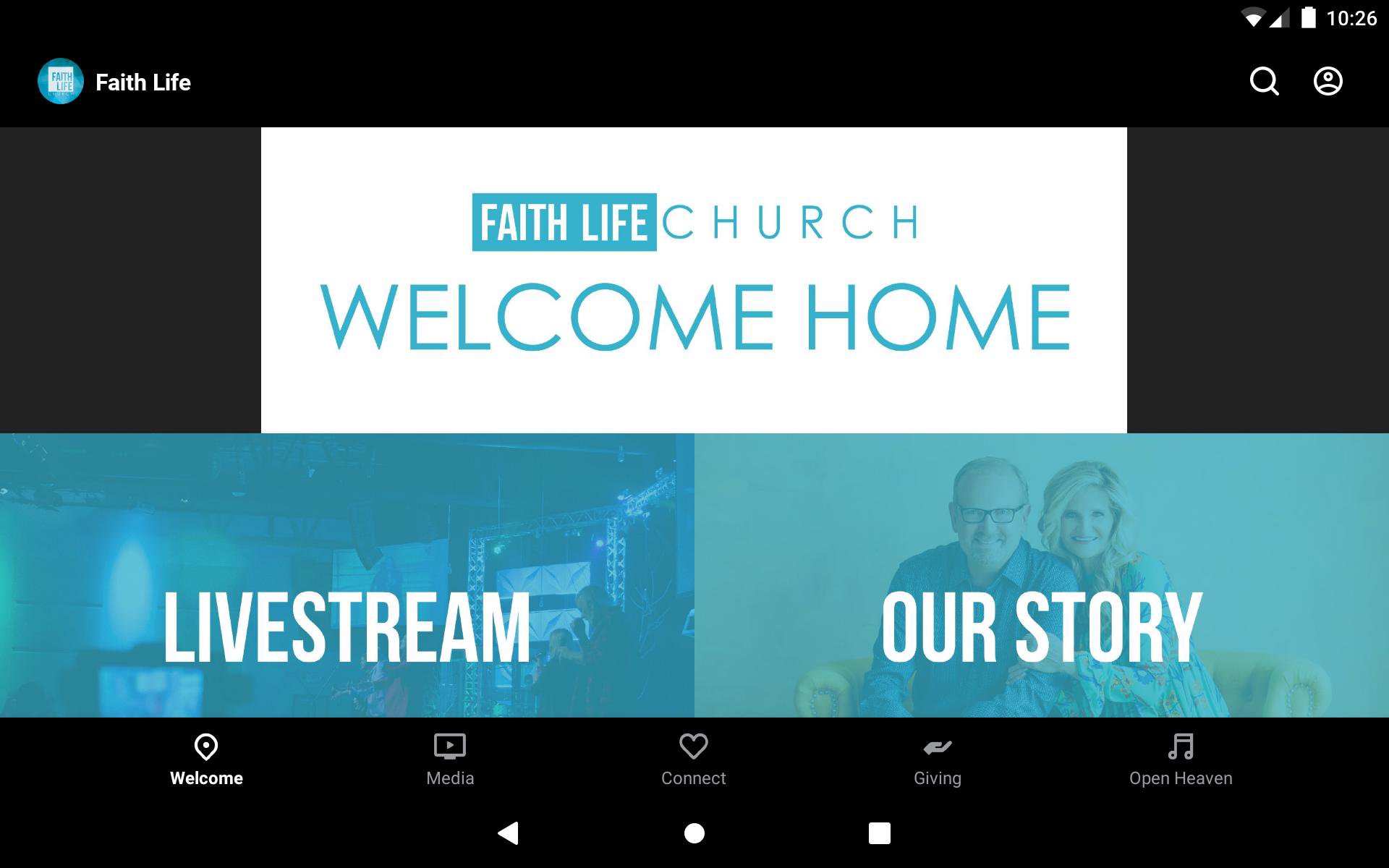
Task: Open the Welcome Home banner
Action: coord(694,280)
